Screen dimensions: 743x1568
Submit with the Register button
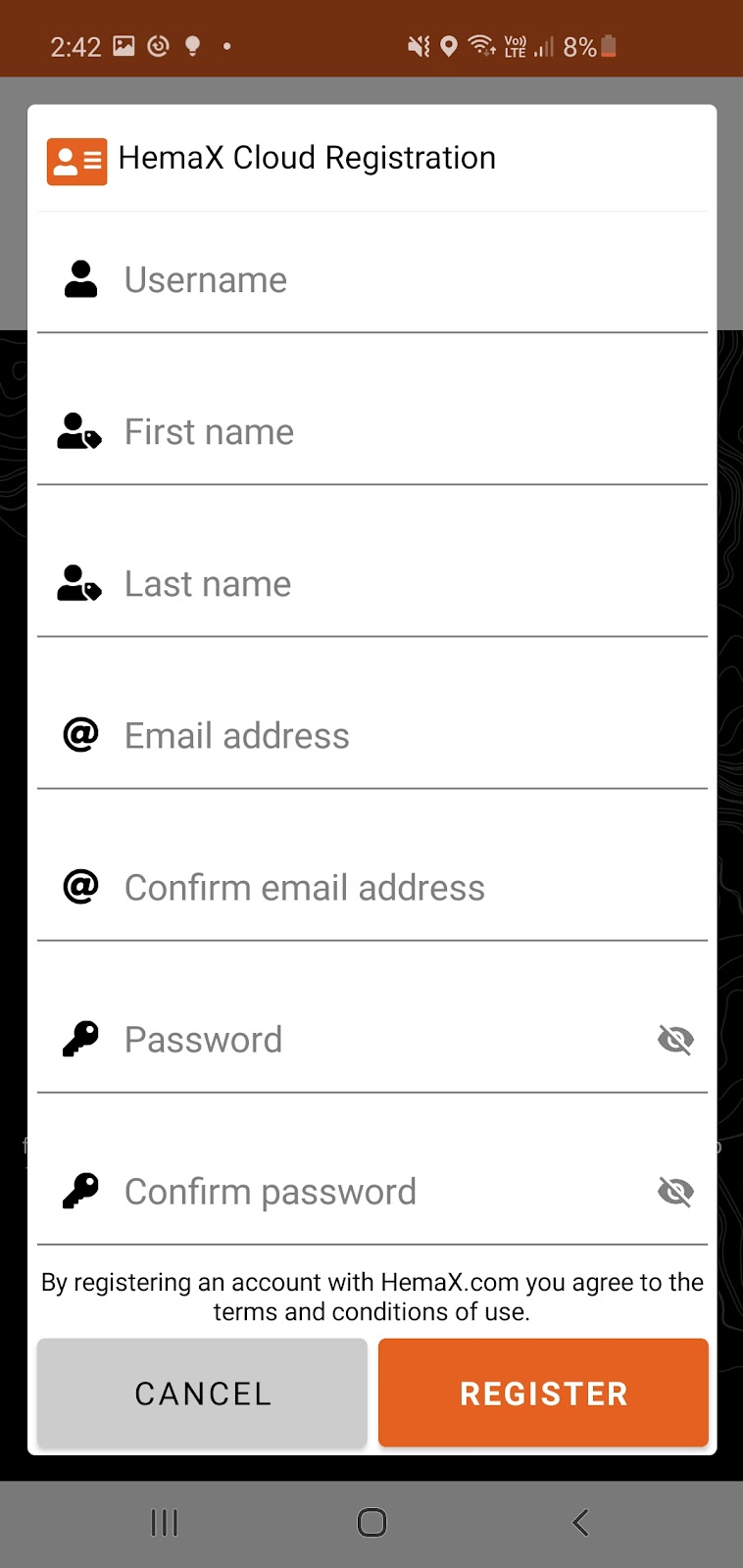click(x=543, y=1393)
